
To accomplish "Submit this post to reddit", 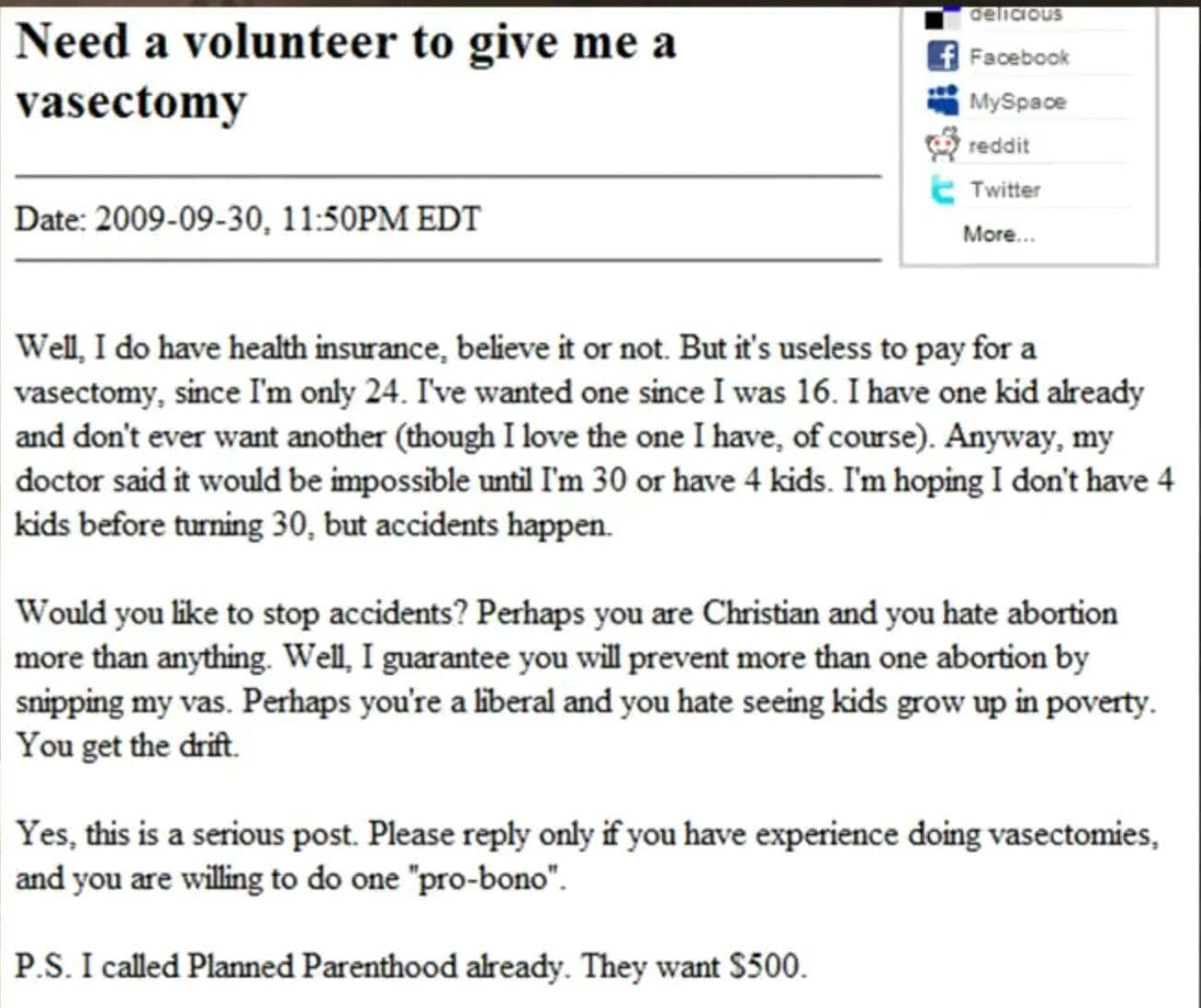I will [998, 146].
